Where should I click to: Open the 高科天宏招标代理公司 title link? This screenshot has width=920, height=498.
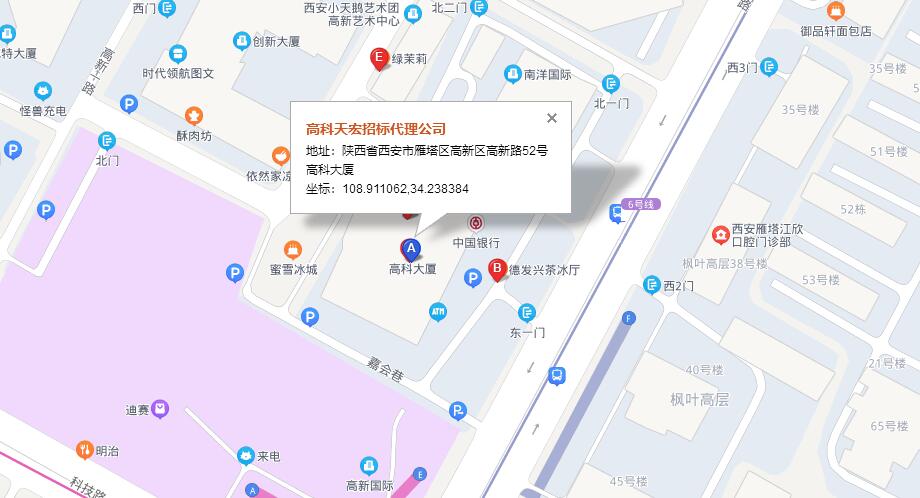(375, 129)
